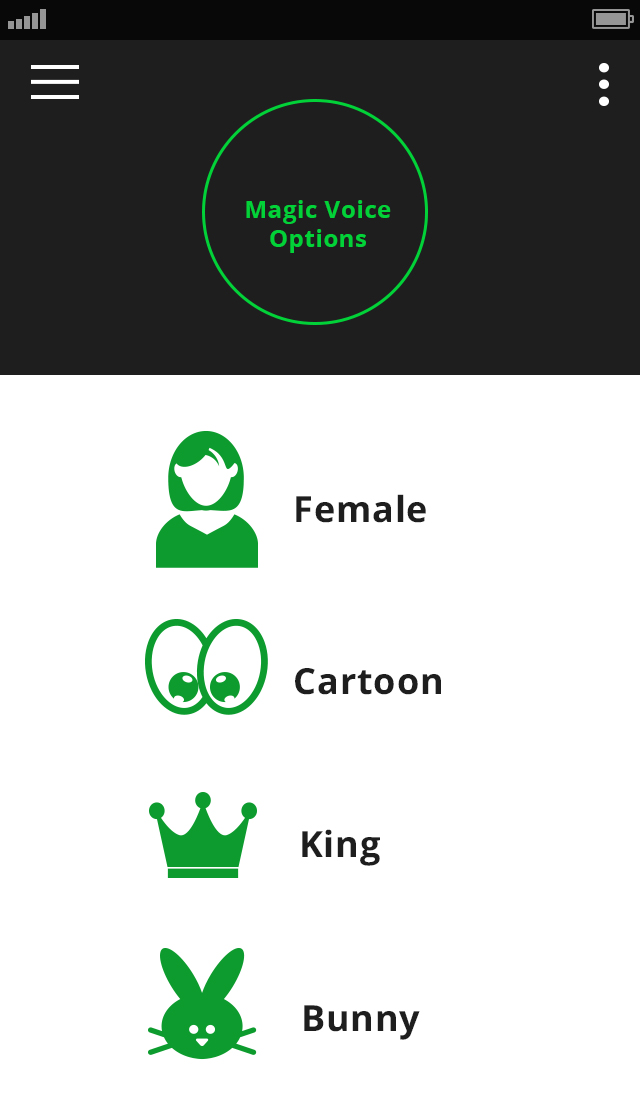
Task: Tap the Magic Voice Options circle button
Action: coord(315,212)
